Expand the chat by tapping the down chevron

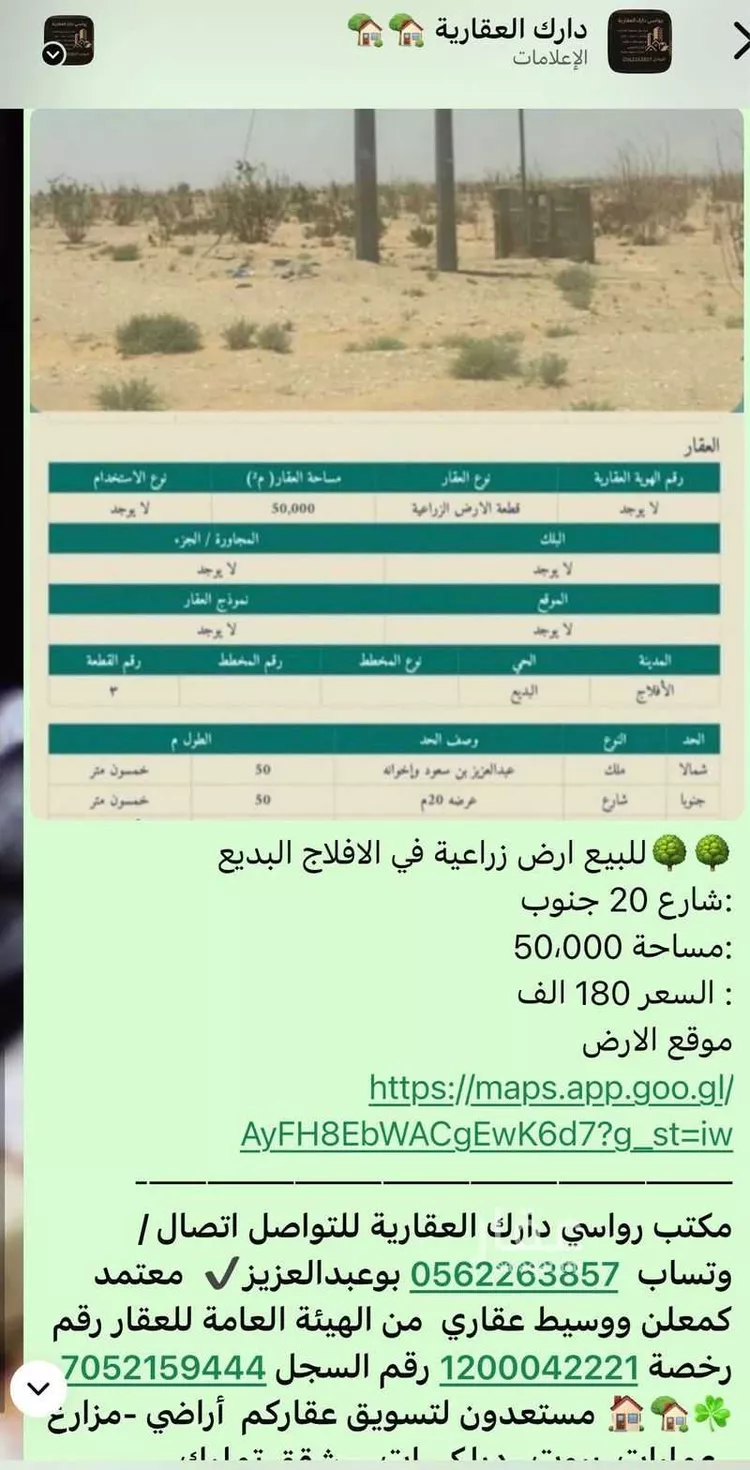pyautogui.click(x=38, y=1388)
